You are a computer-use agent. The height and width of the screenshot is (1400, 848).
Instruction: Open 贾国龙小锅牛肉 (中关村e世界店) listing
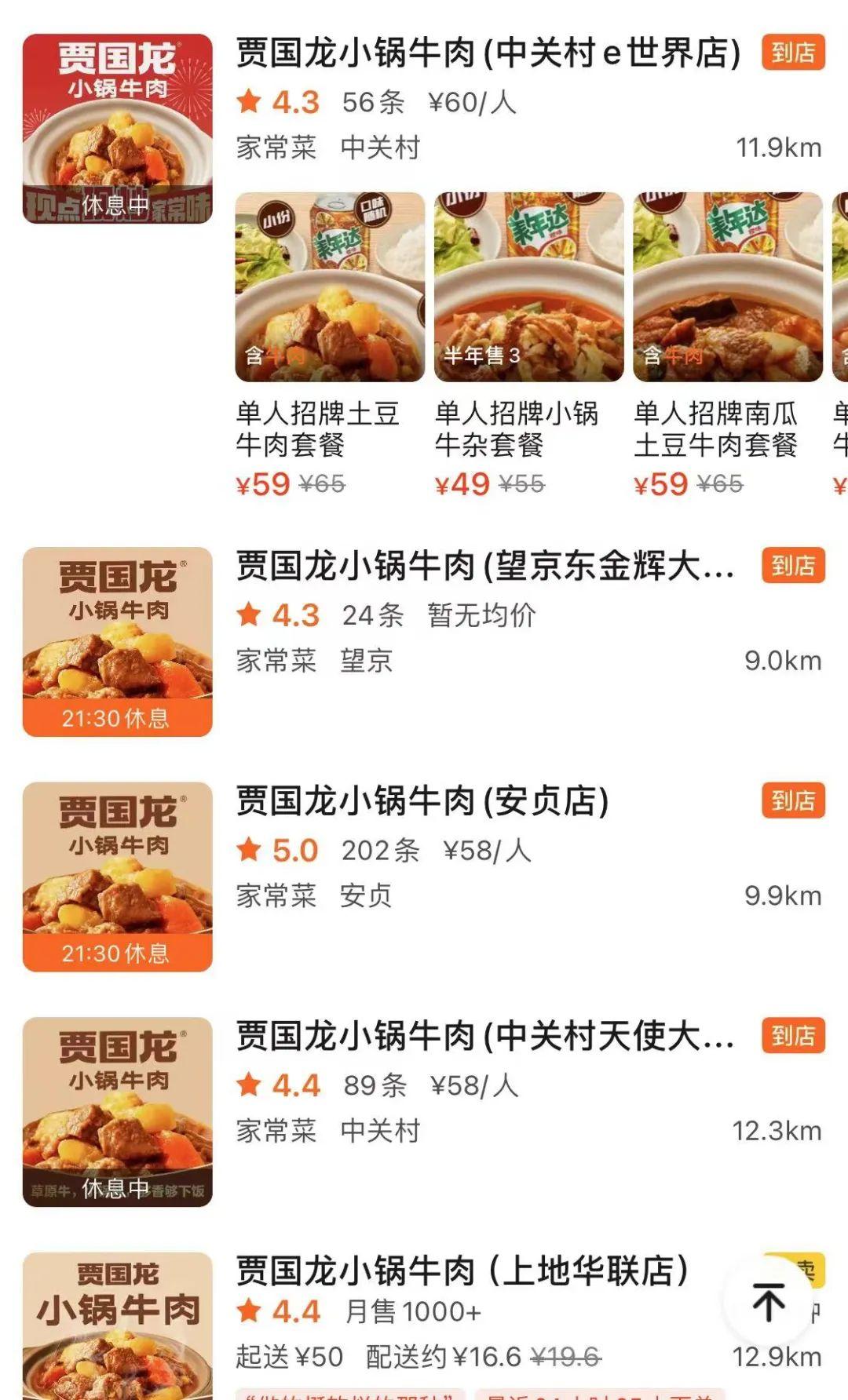488,53
